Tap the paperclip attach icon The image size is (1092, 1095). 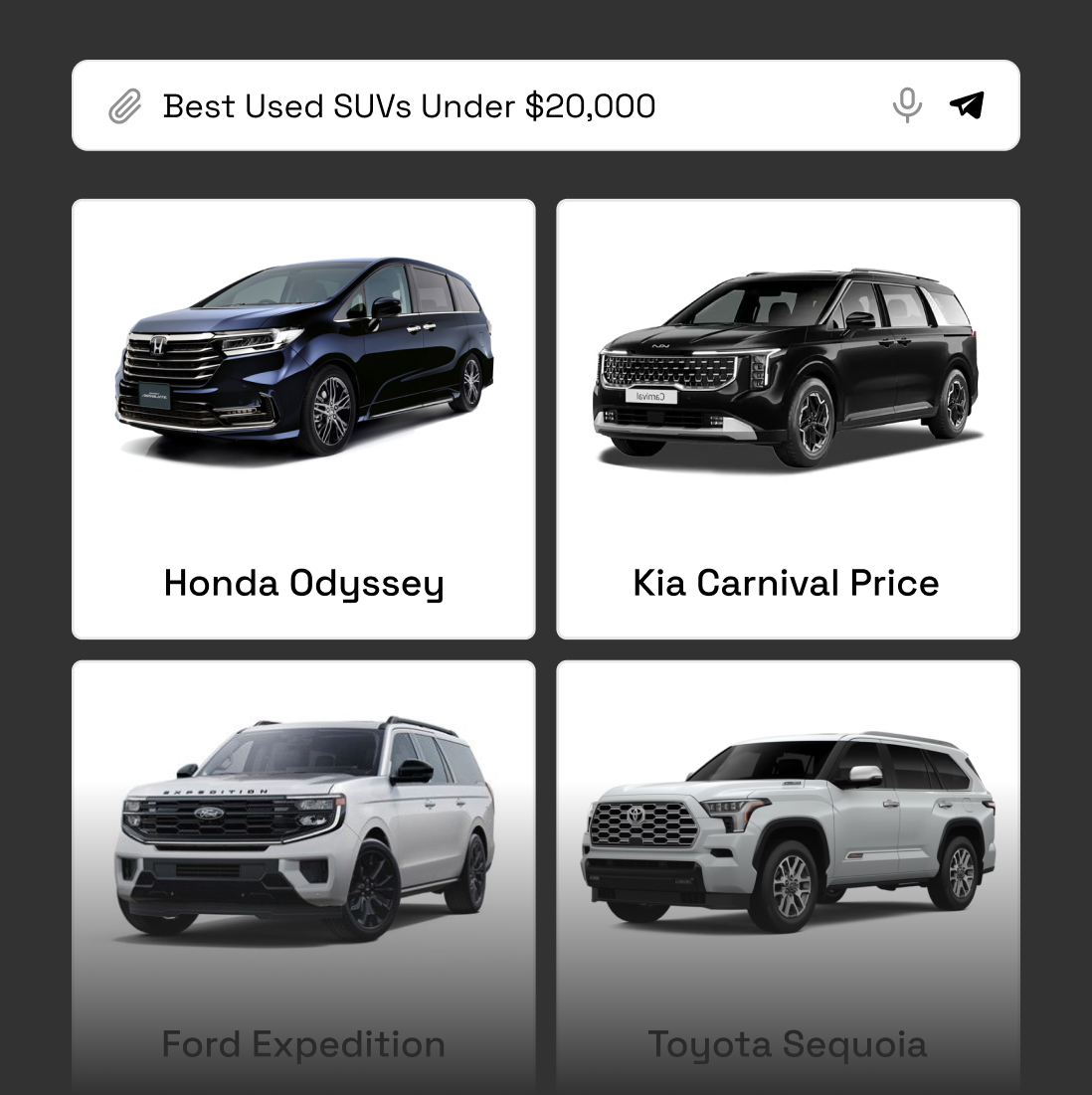pyautogui.click(x=124, y=105)
